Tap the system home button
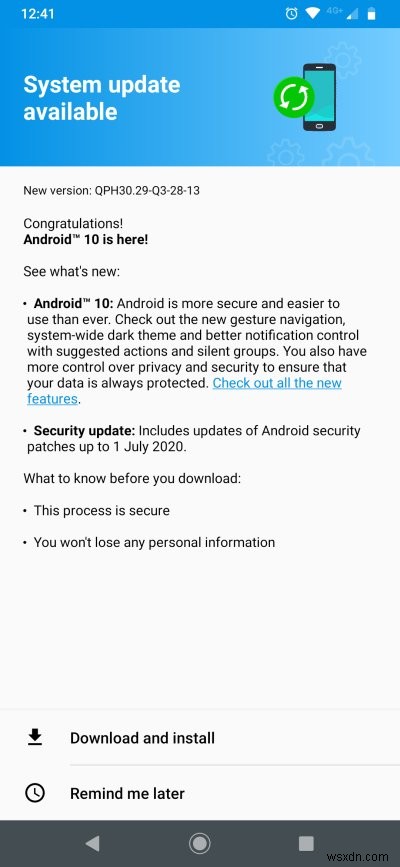 point(199,843)
